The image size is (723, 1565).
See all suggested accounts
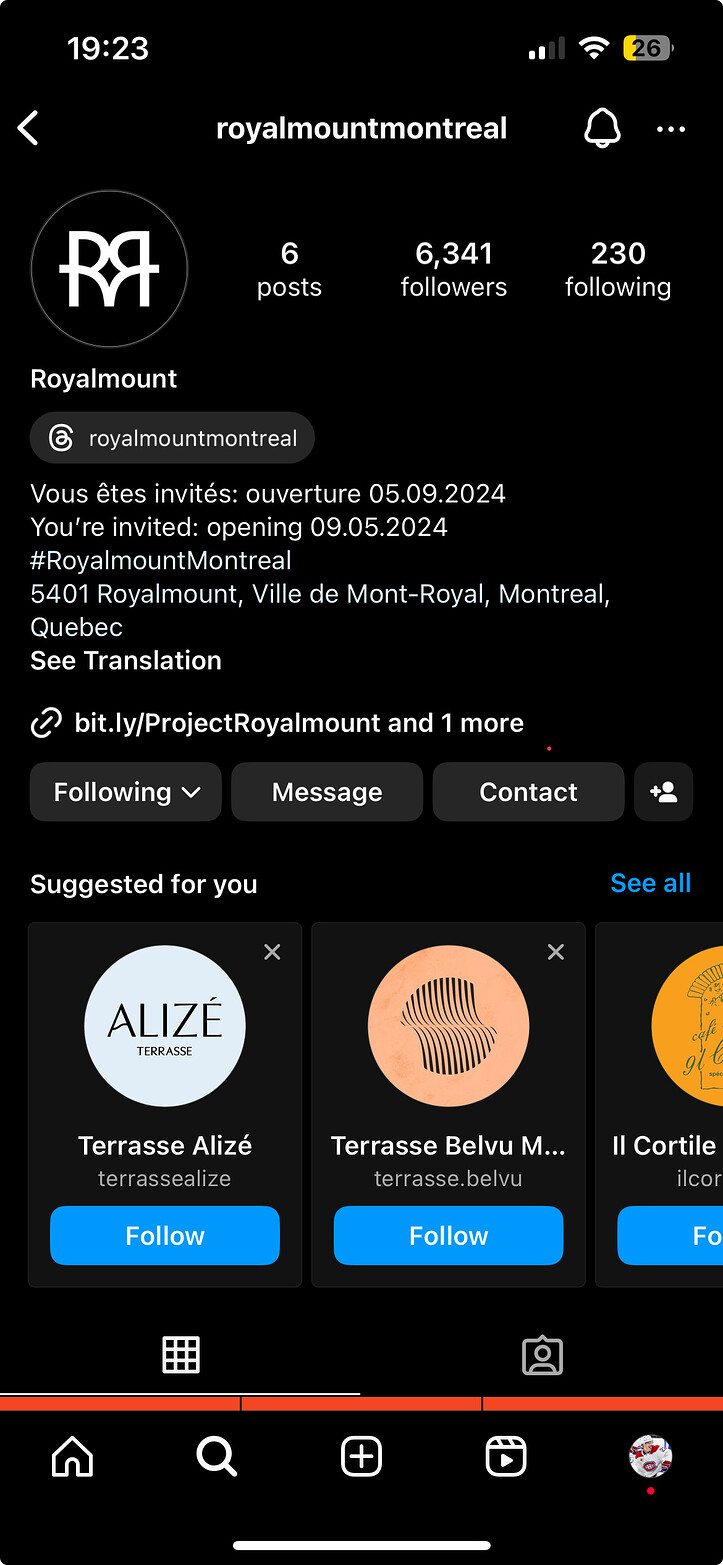coord(650,883)
